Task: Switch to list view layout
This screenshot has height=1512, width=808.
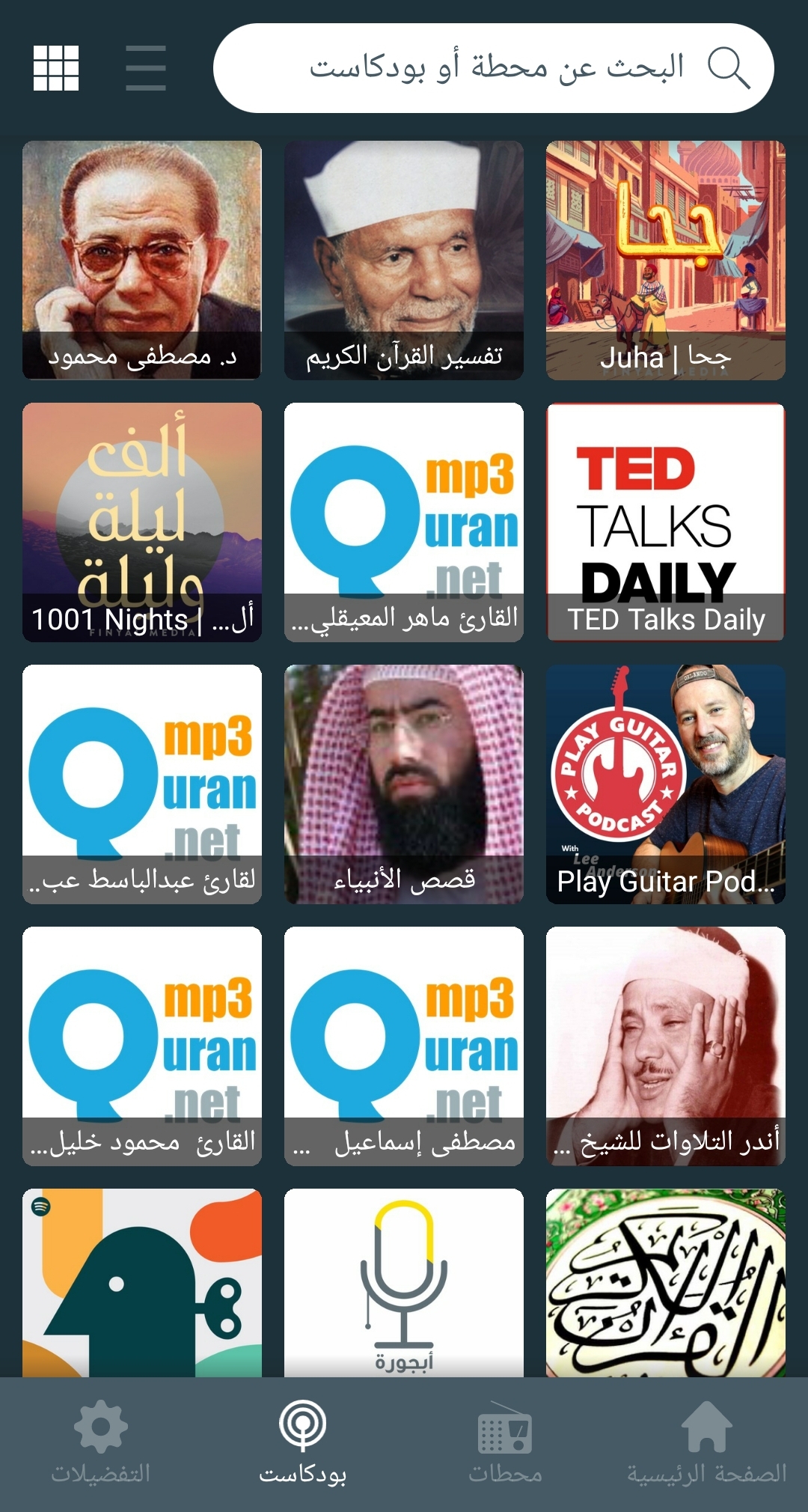Action: point(146,68)
